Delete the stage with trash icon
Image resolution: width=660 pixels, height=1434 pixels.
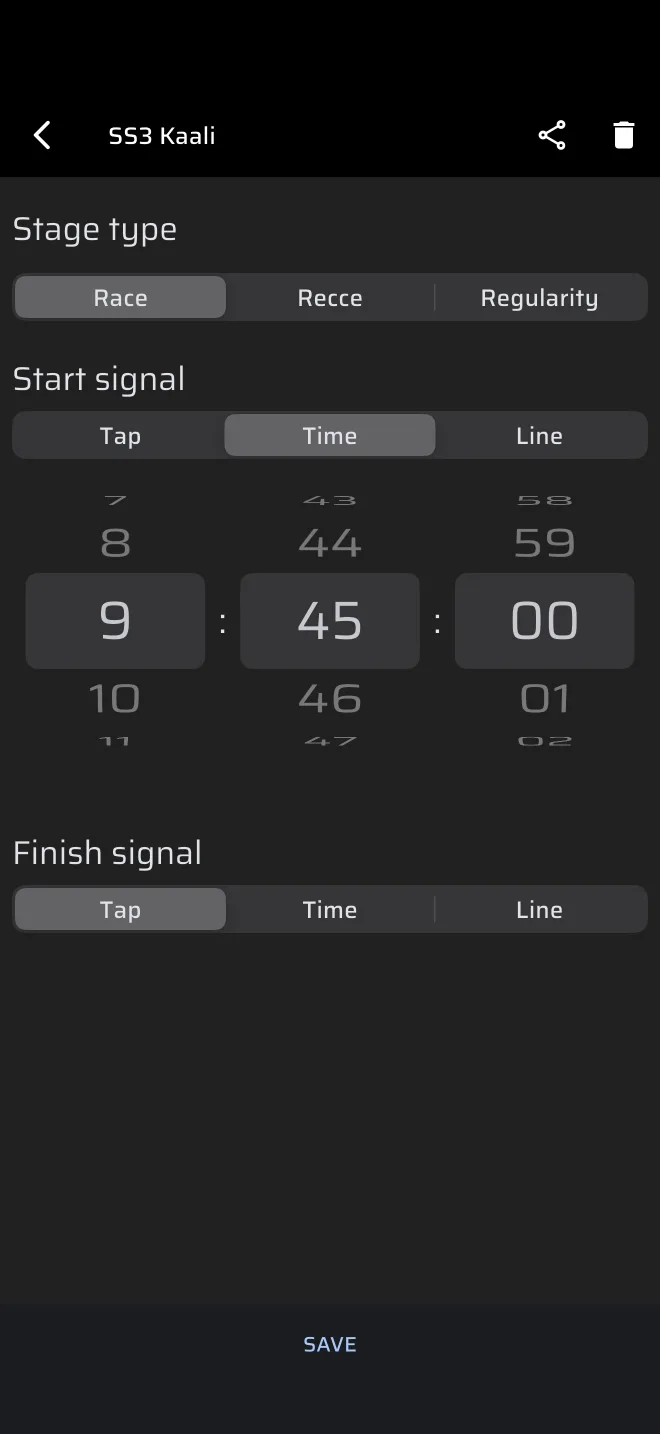(624, 135)
